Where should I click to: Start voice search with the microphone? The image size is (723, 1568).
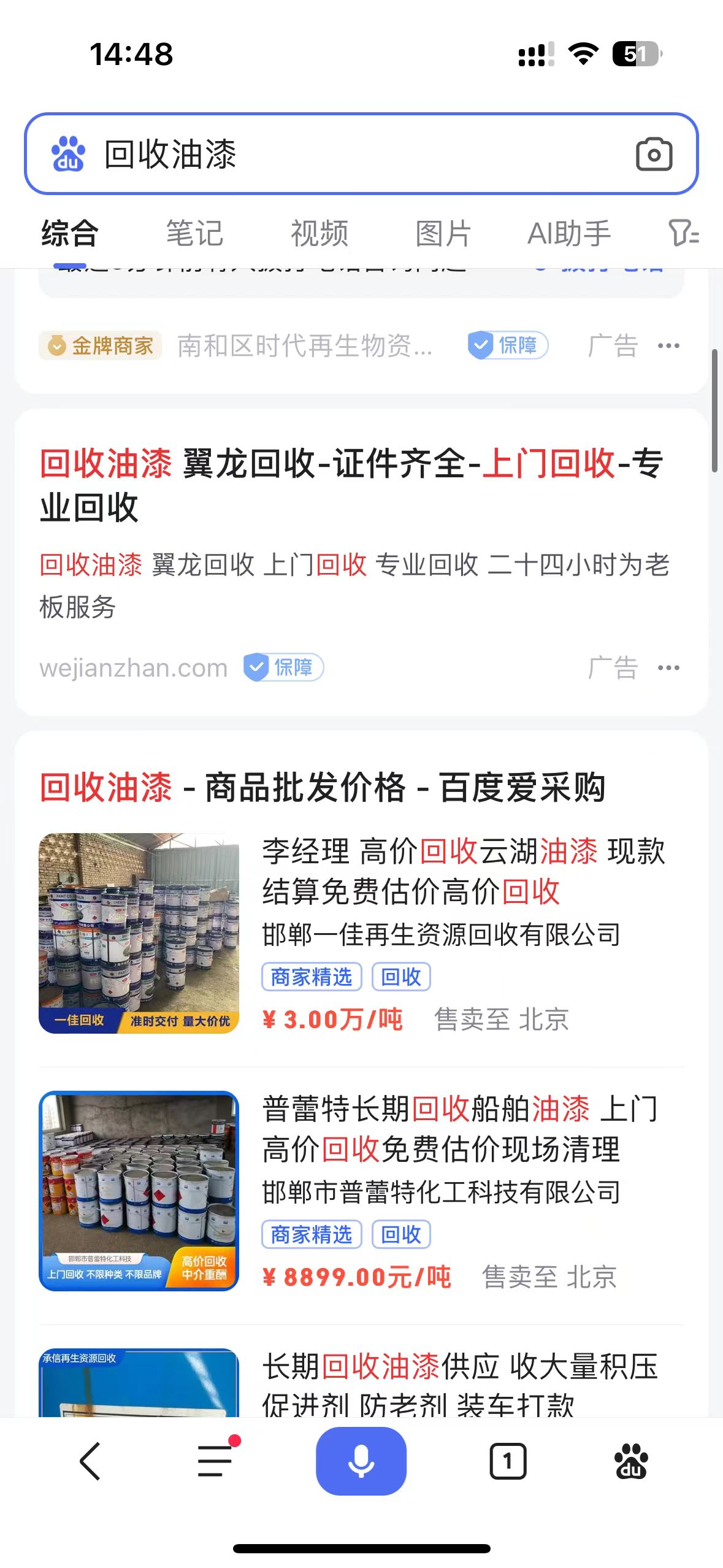point(361,1461)
